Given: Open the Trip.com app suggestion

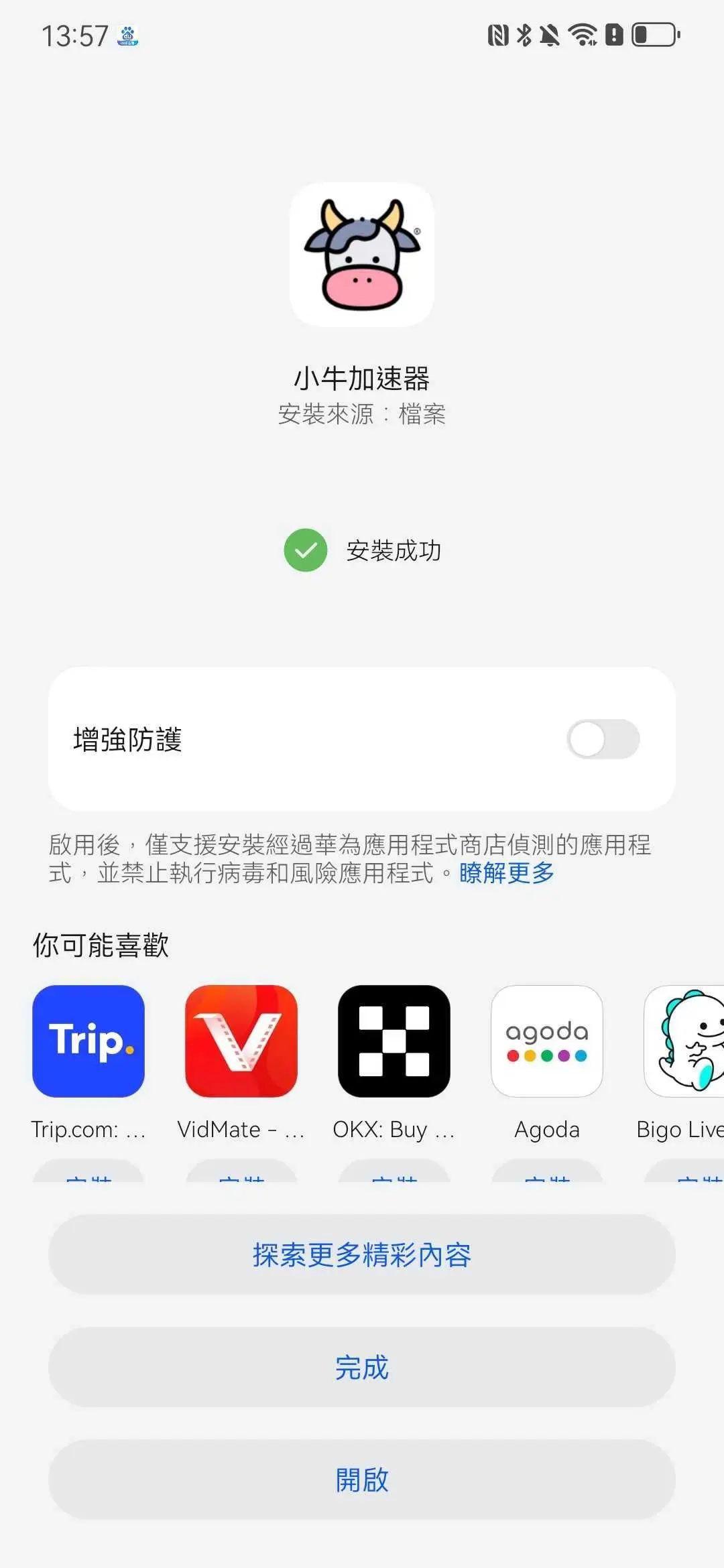Looking at the screenshot, I should click(x=88, y=1041).
